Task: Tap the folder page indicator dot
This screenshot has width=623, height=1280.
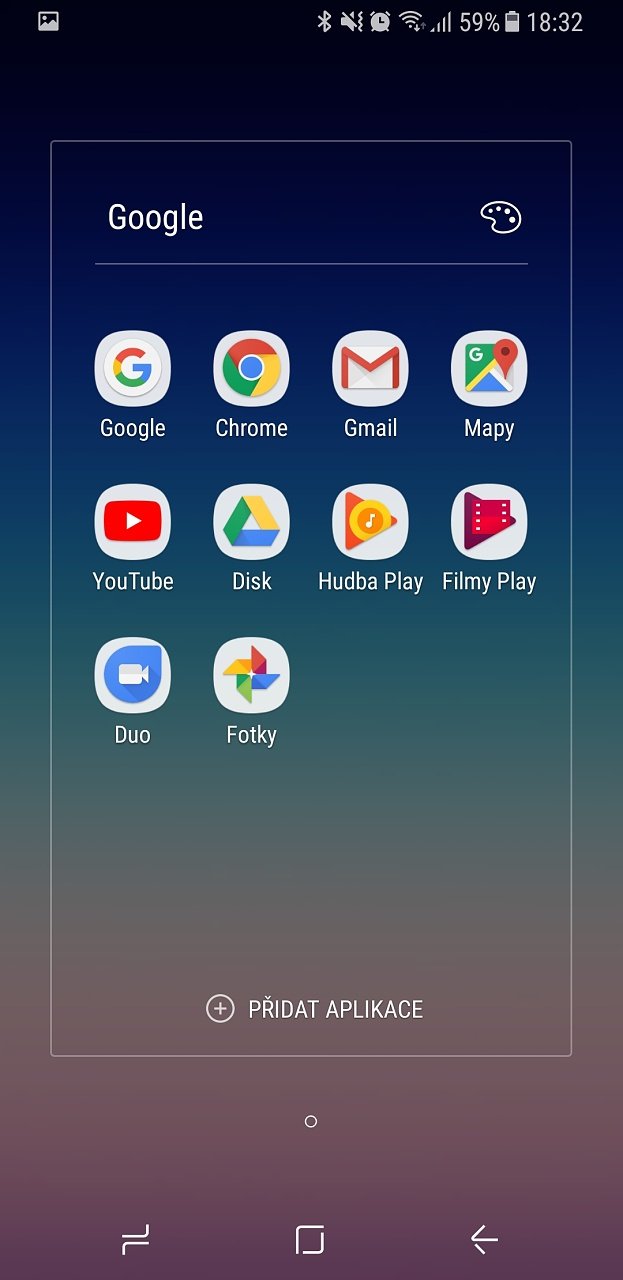Action: 311,1122
